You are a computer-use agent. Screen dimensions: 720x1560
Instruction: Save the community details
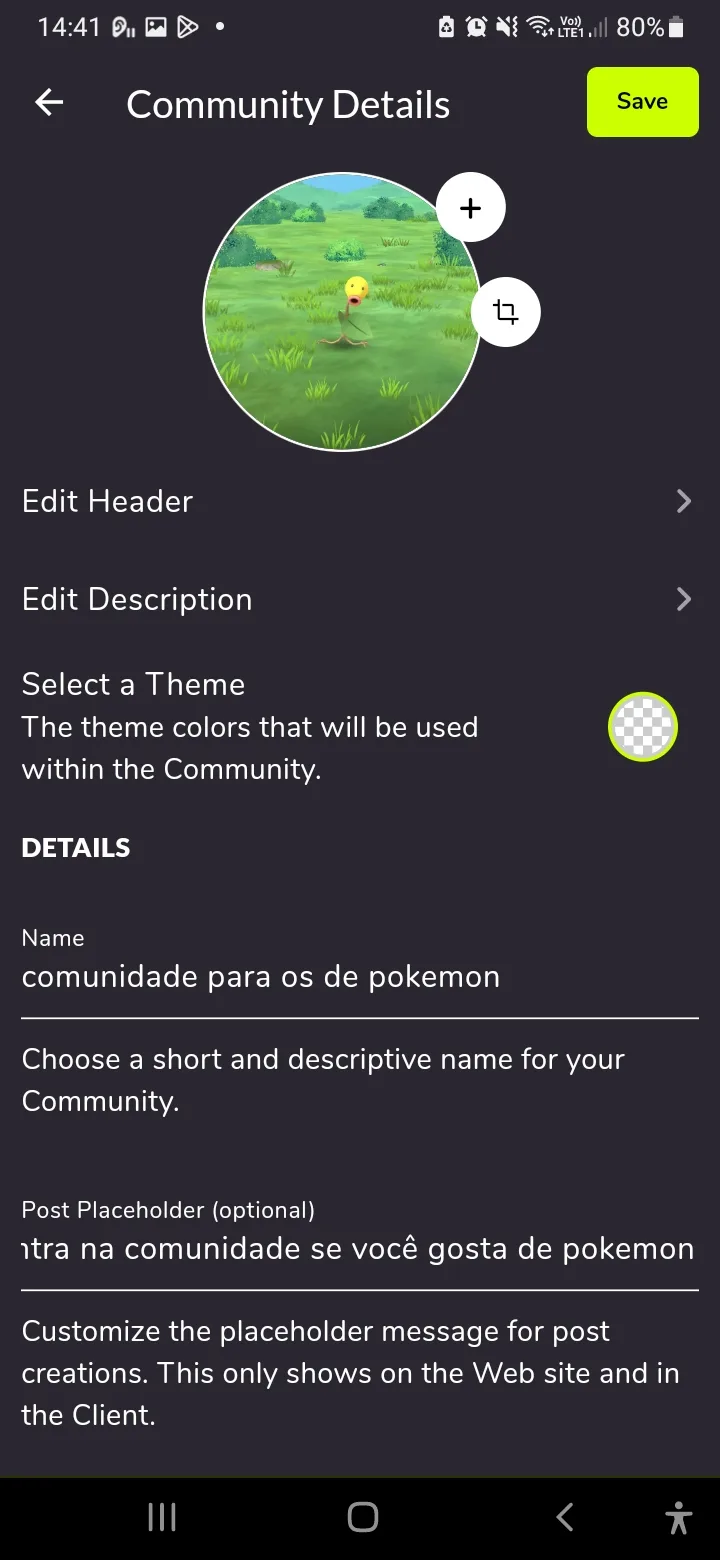(642, 102)
